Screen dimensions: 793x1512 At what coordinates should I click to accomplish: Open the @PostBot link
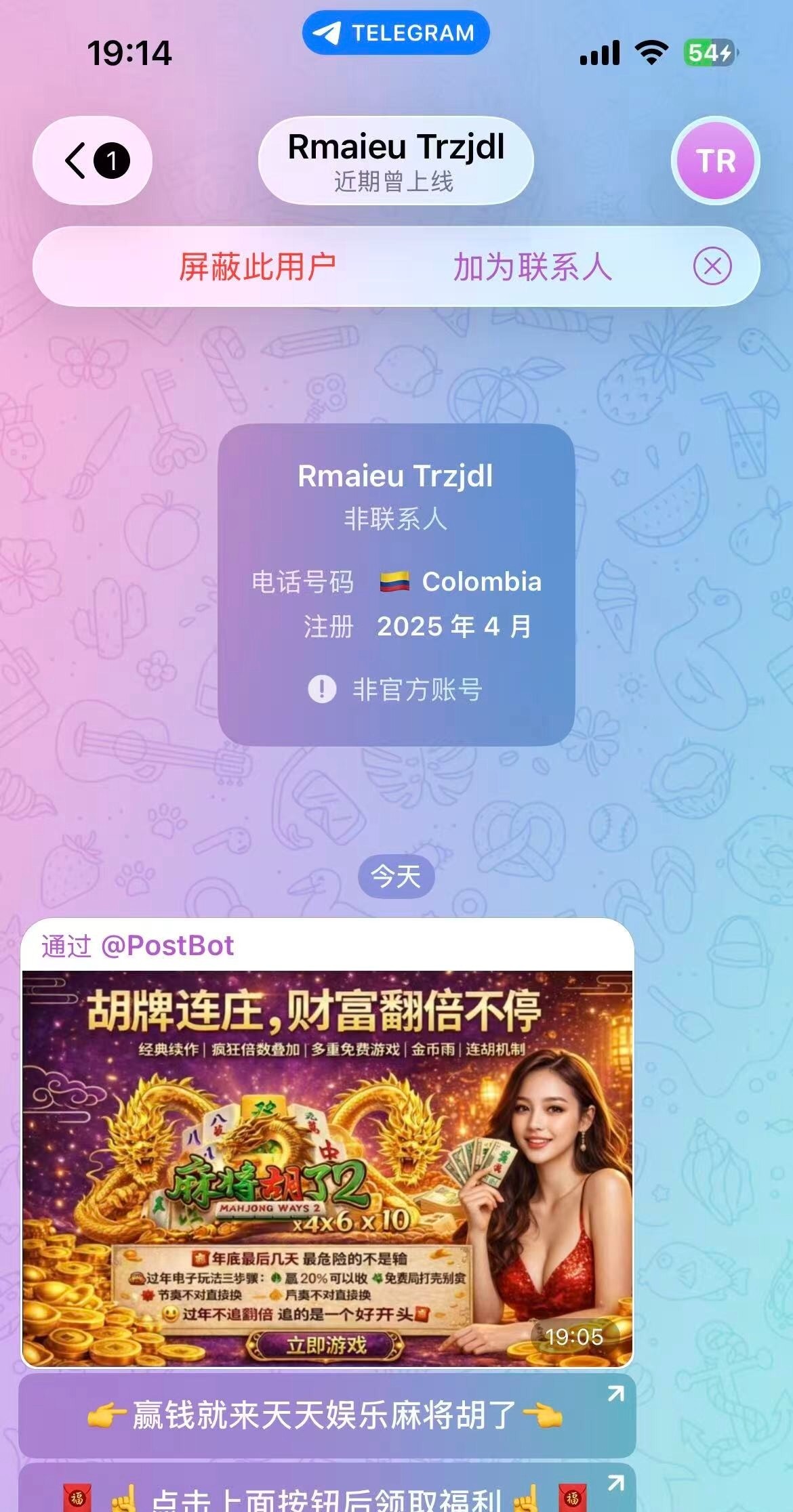[167, 946]
